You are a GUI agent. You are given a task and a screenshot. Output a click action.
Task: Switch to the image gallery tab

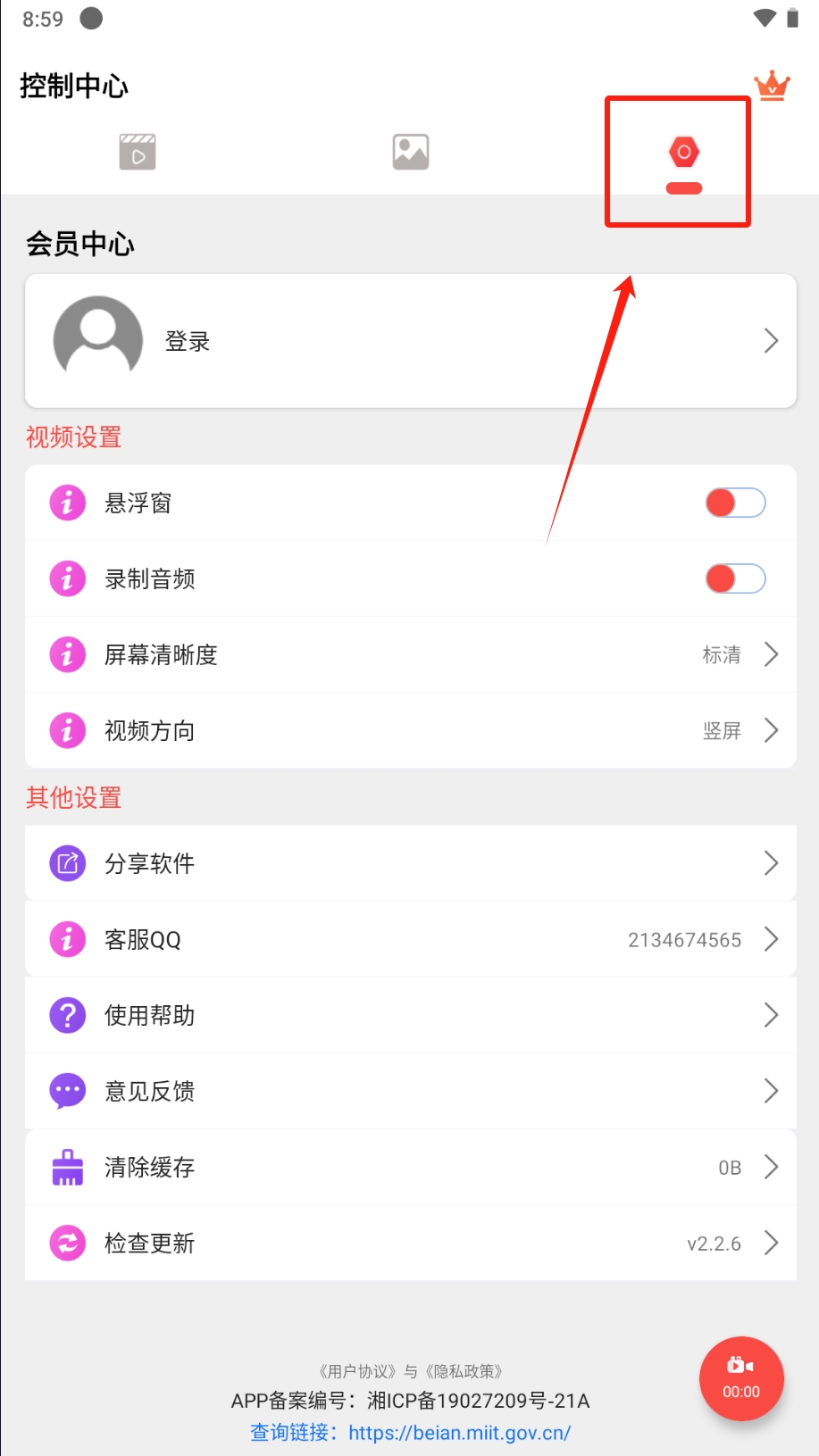(x=411, y=152)
